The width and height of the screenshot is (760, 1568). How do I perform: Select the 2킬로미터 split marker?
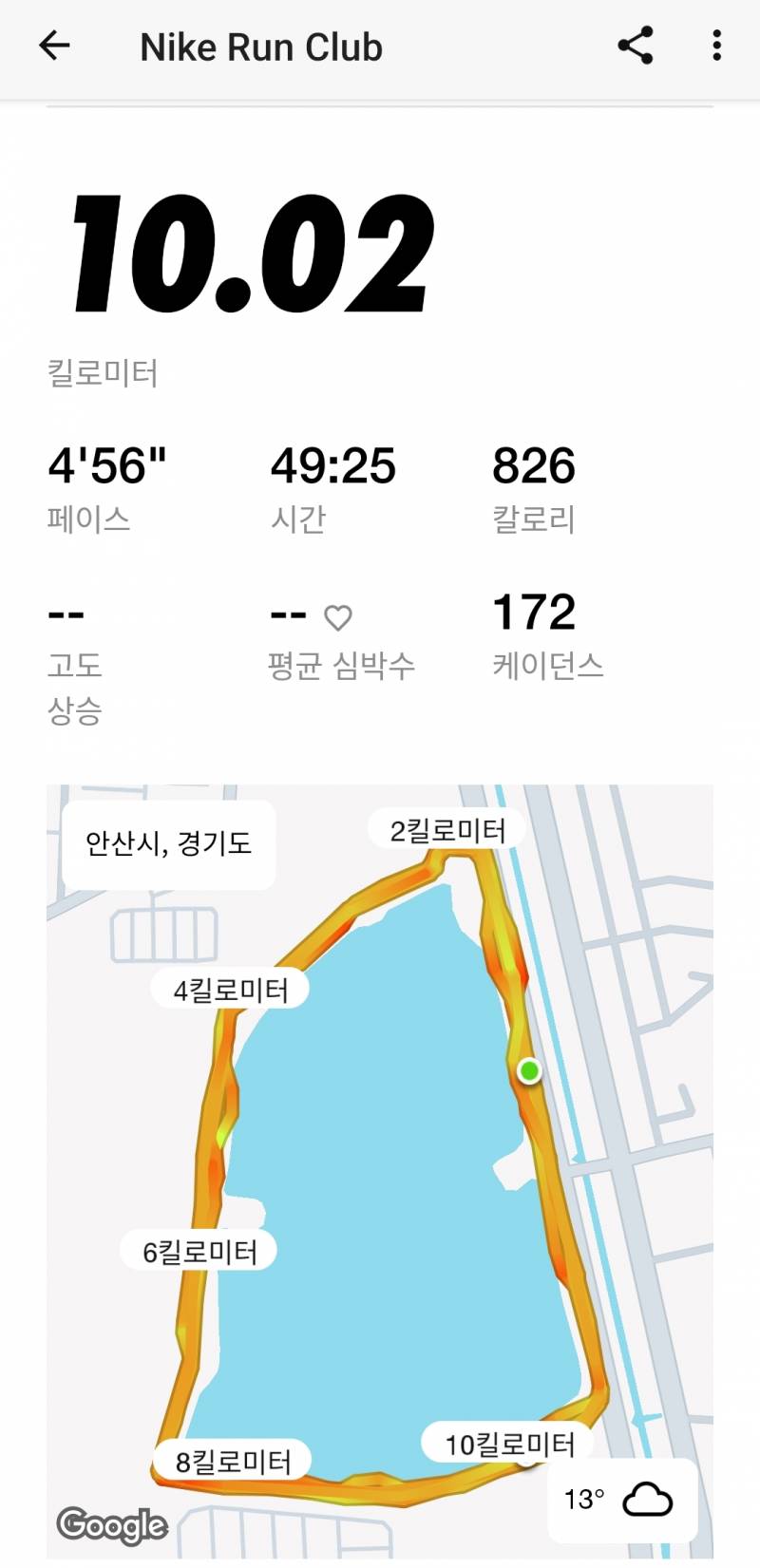coord(448,828)
